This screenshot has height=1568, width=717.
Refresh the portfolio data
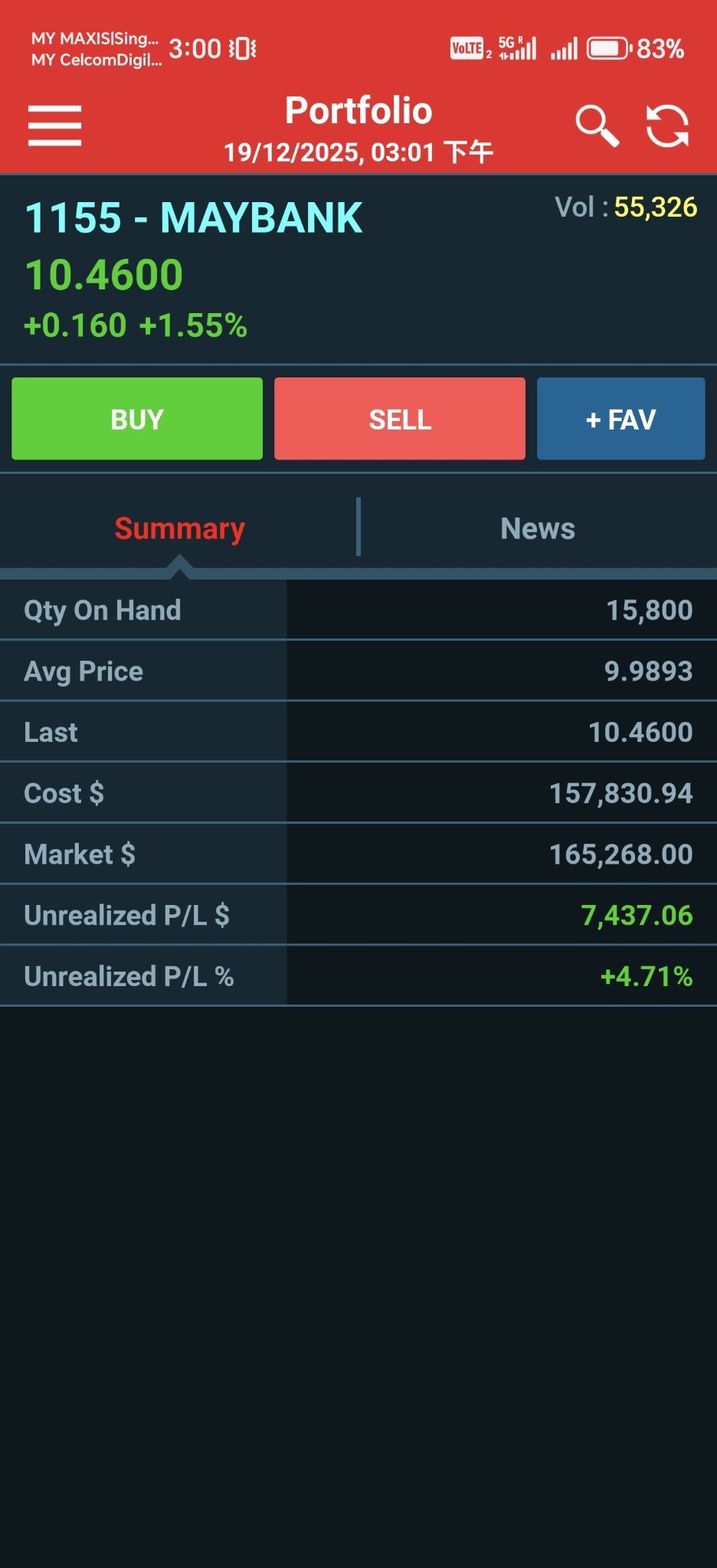pyautogui.click(x=667, y=126)
